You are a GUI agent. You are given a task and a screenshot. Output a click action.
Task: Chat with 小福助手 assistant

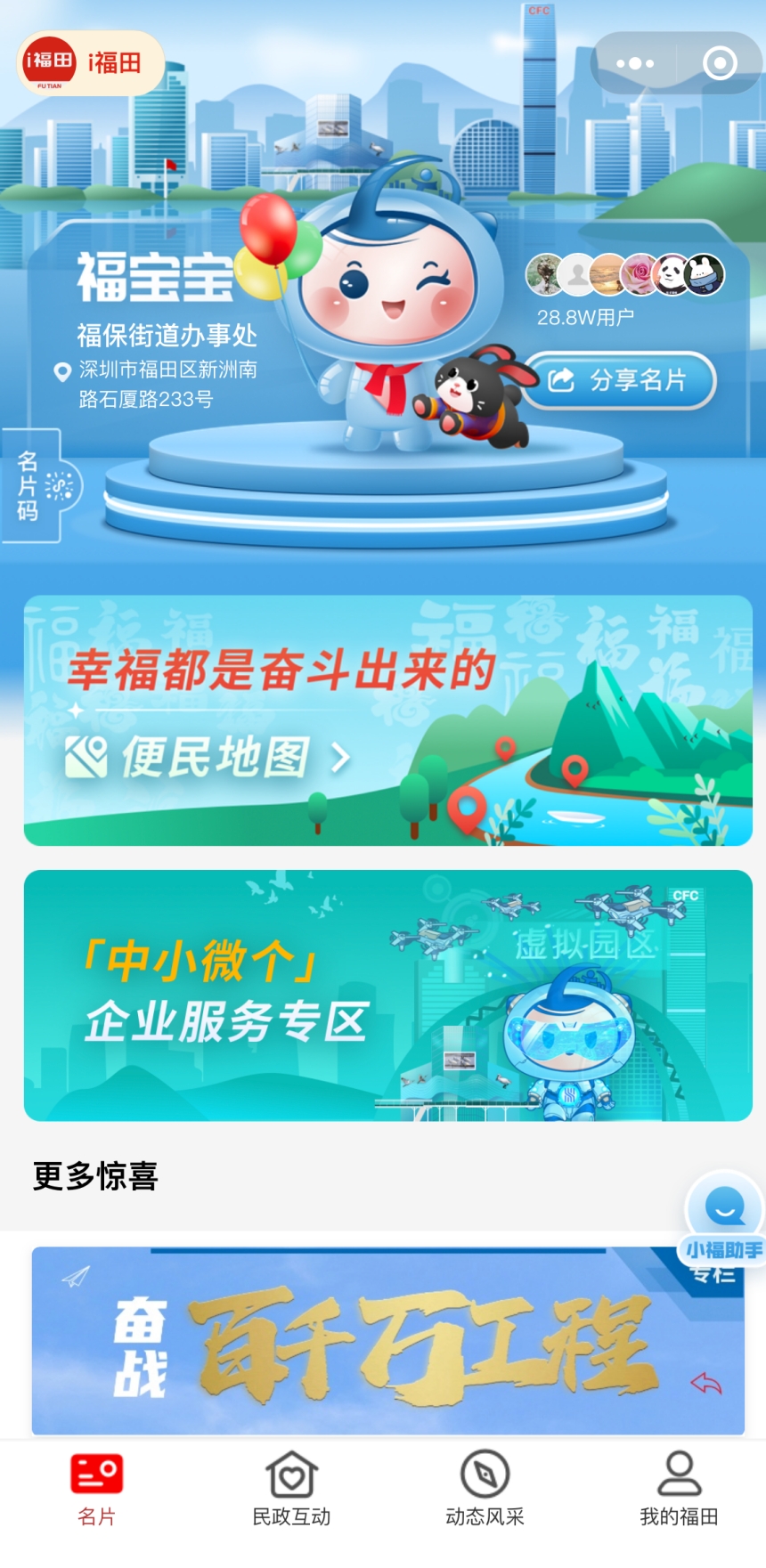click(x=724, y=1215)
